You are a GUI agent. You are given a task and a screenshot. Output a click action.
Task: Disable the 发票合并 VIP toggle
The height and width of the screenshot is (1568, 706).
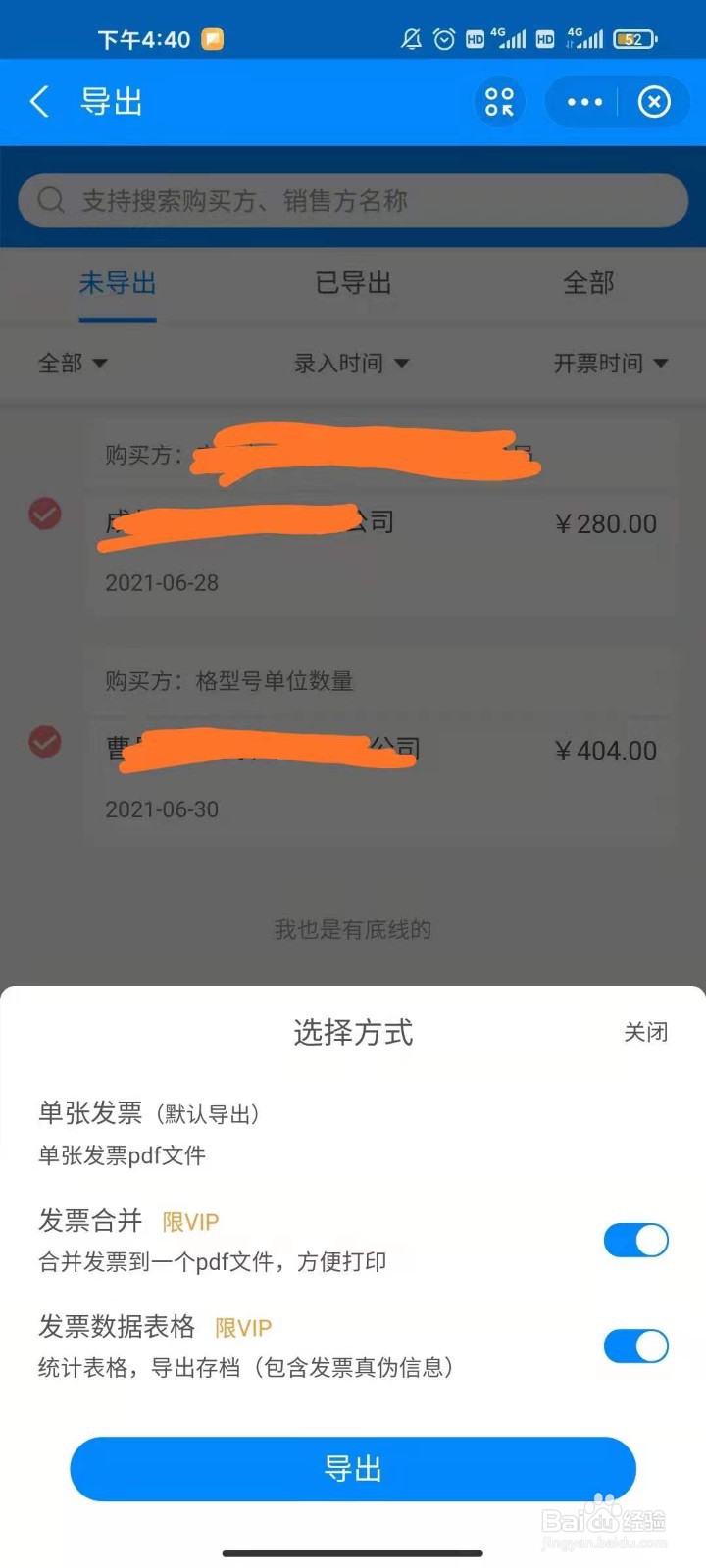[x=635, y=1240]
